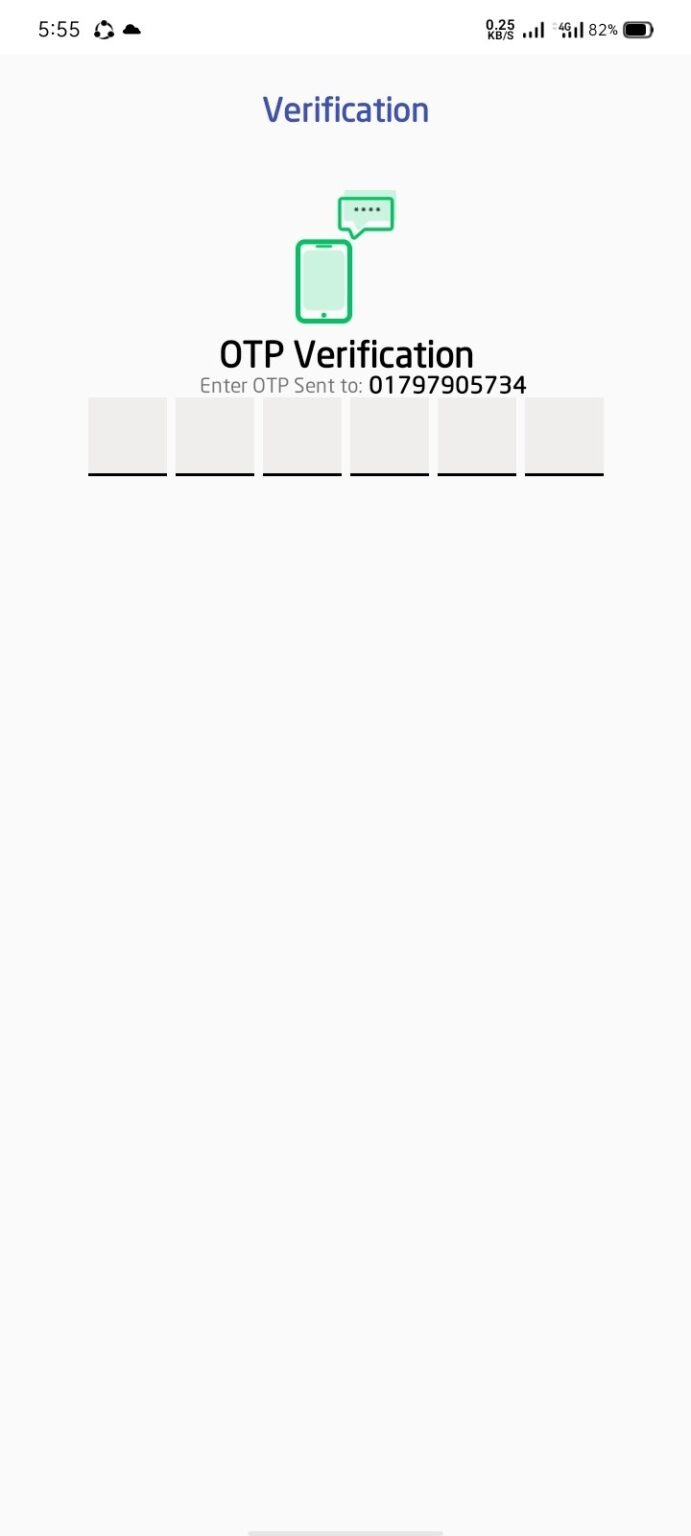Tap the first OTP digit box

128,436
